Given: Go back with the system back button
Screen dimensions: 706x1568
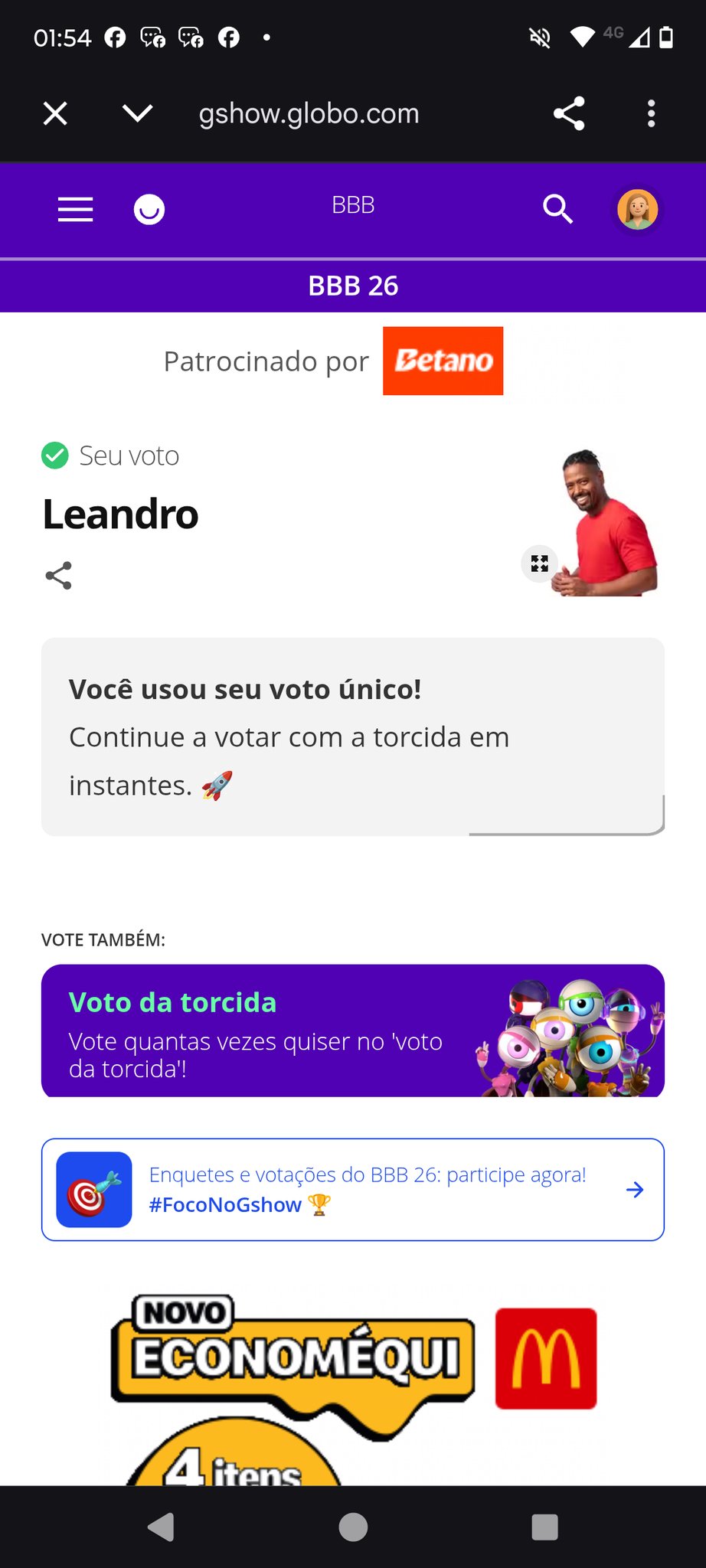Looking at the screenshot, I should (x=161, y=1527).
